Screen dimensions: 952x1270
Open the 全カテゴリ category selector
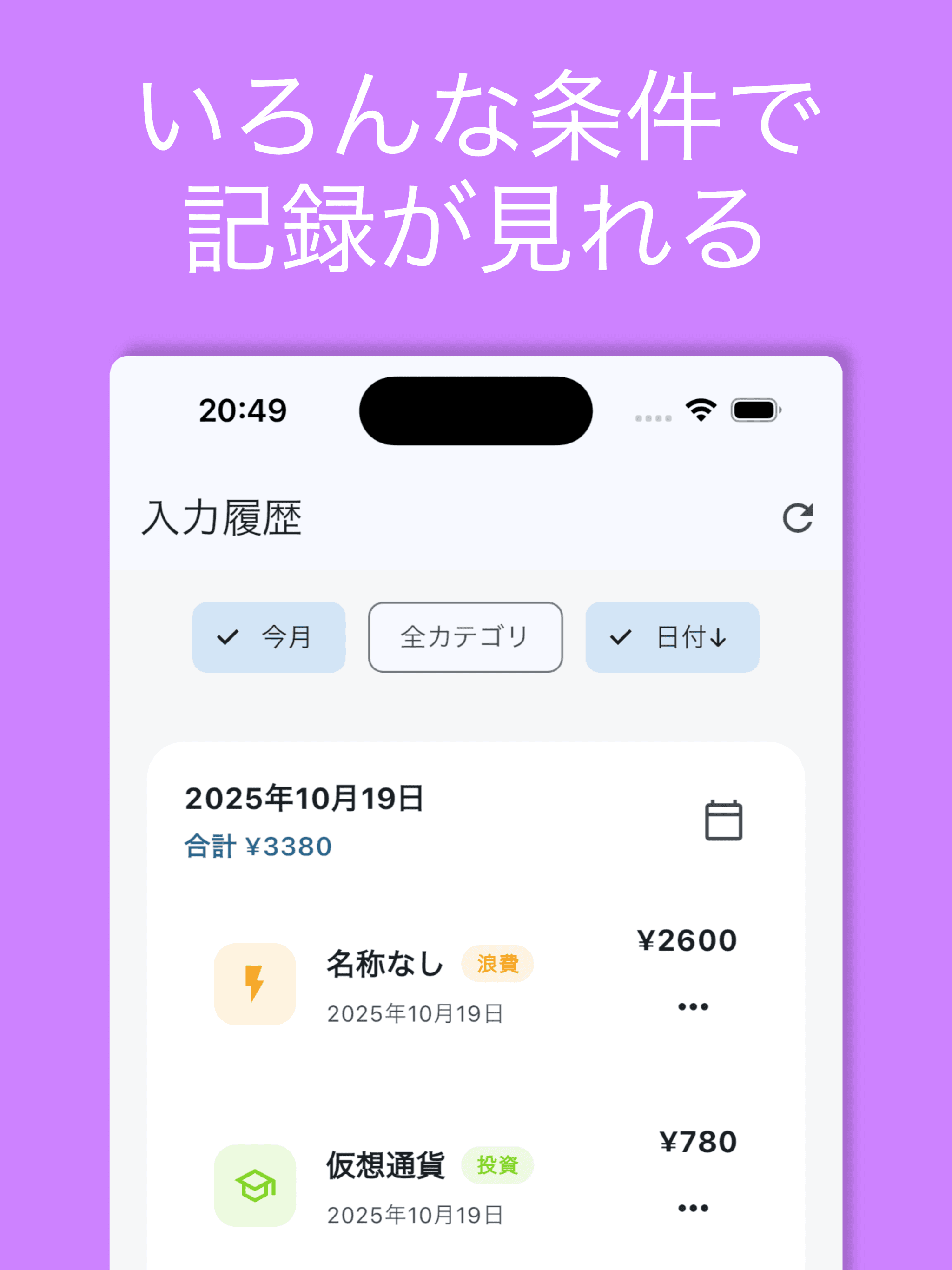pyautogui.click(x=465, y=636)
